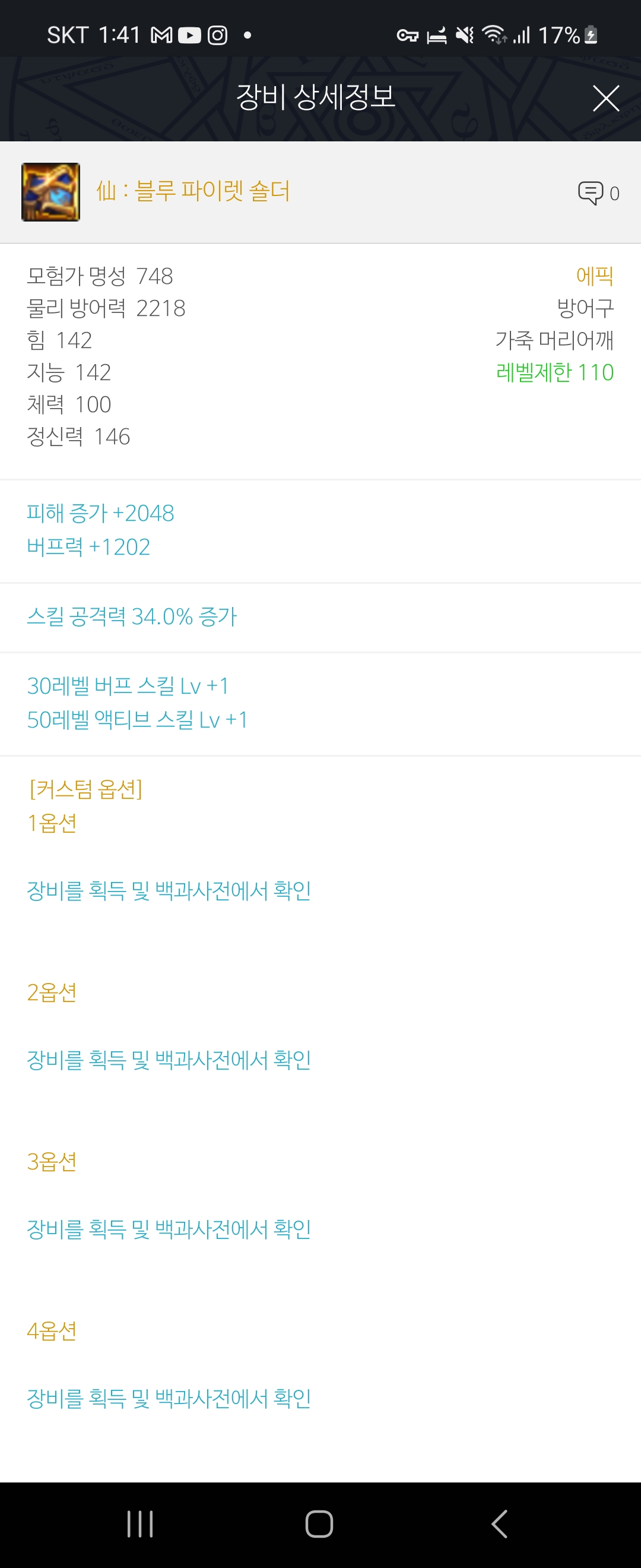
Task: Open comments for 블루 파이렛 숄더
Action: (x=597, y=193)
